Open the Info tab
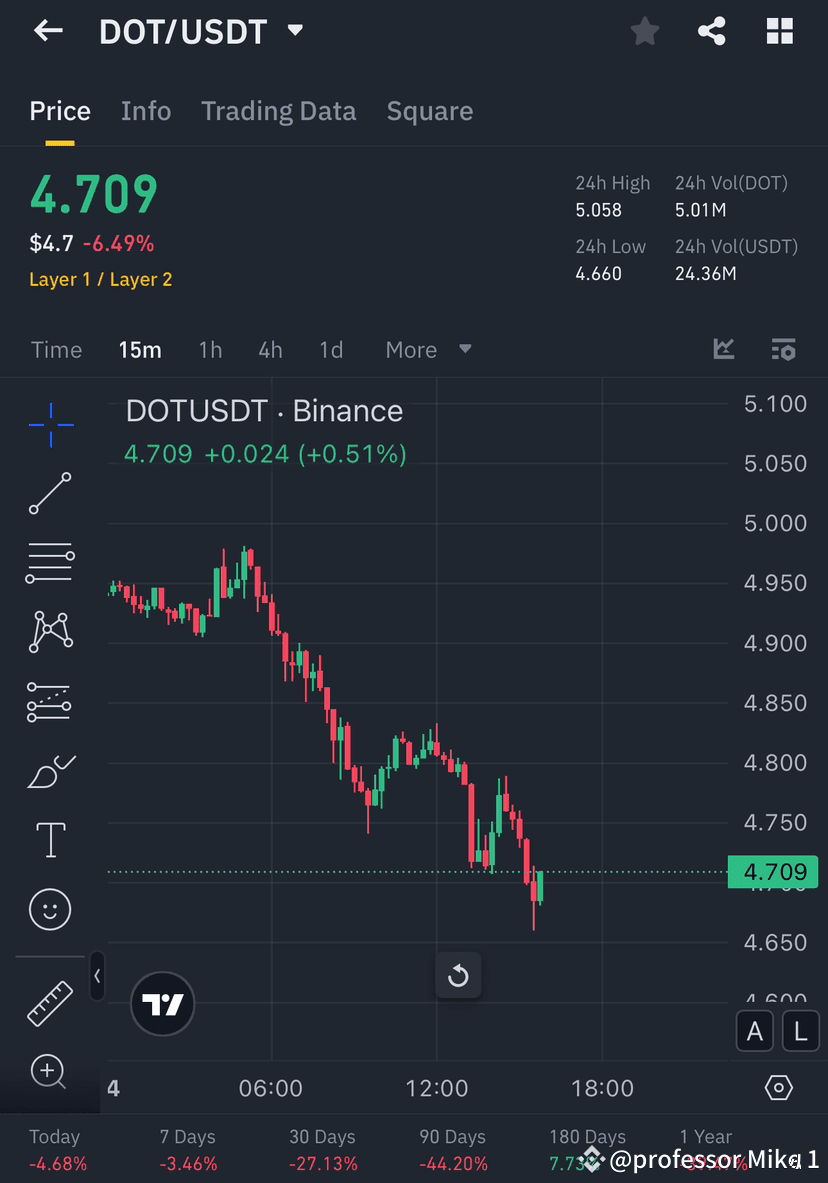 click(x=146, y=110)
